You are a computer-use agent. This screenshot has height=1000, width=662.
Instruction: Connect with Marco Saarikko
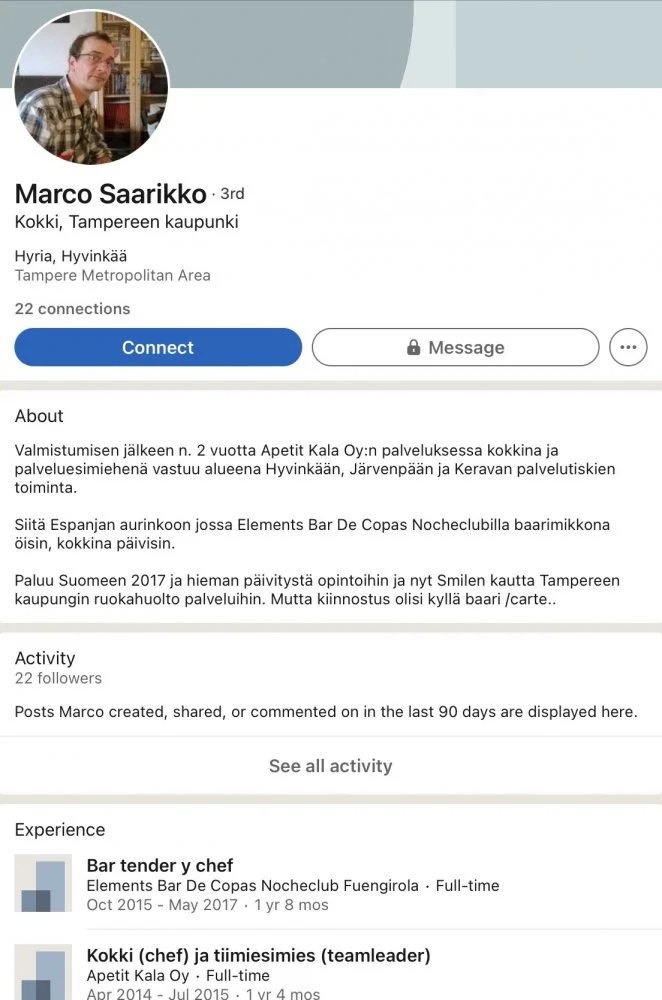click(158, 347)
